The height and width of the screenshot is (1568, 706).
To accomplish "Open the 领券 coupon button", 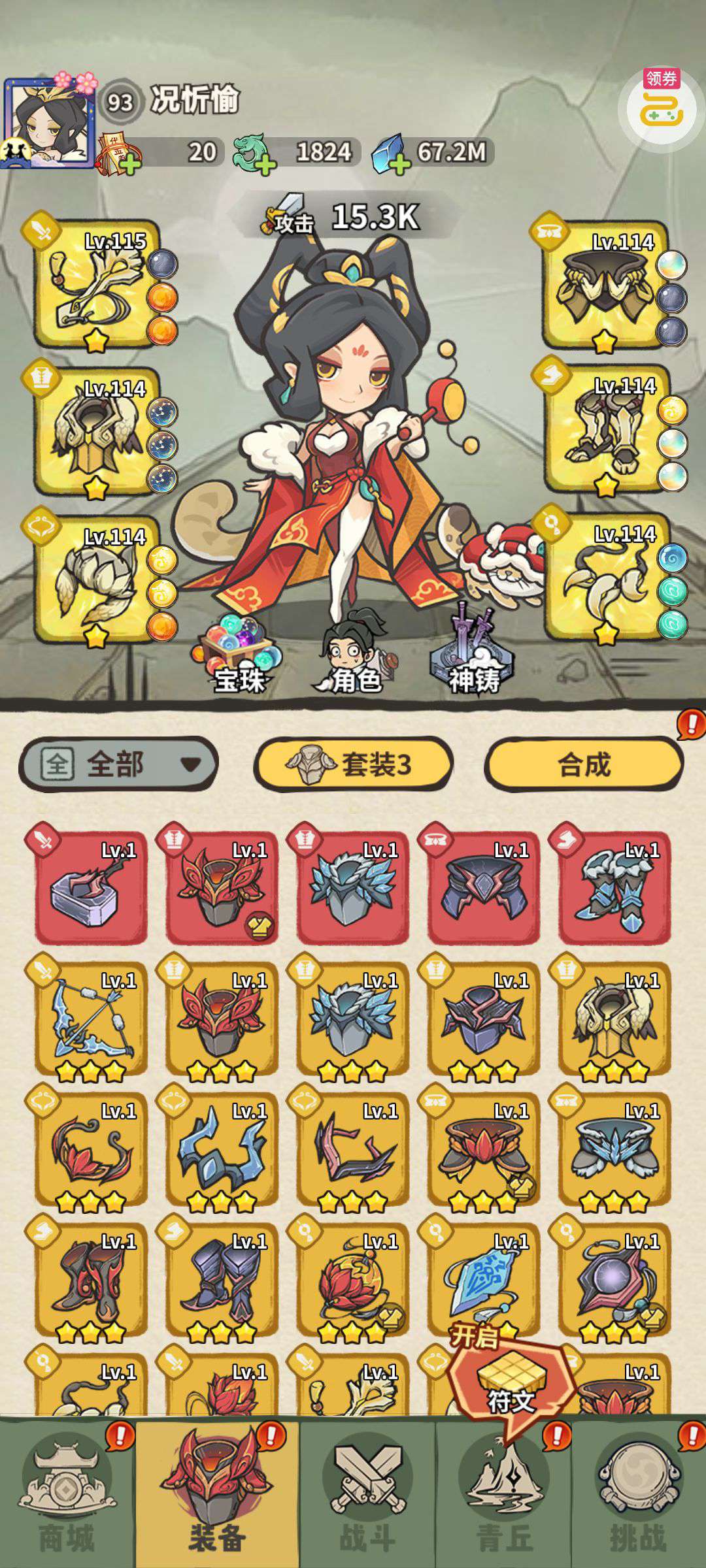I will pos(662,108).
